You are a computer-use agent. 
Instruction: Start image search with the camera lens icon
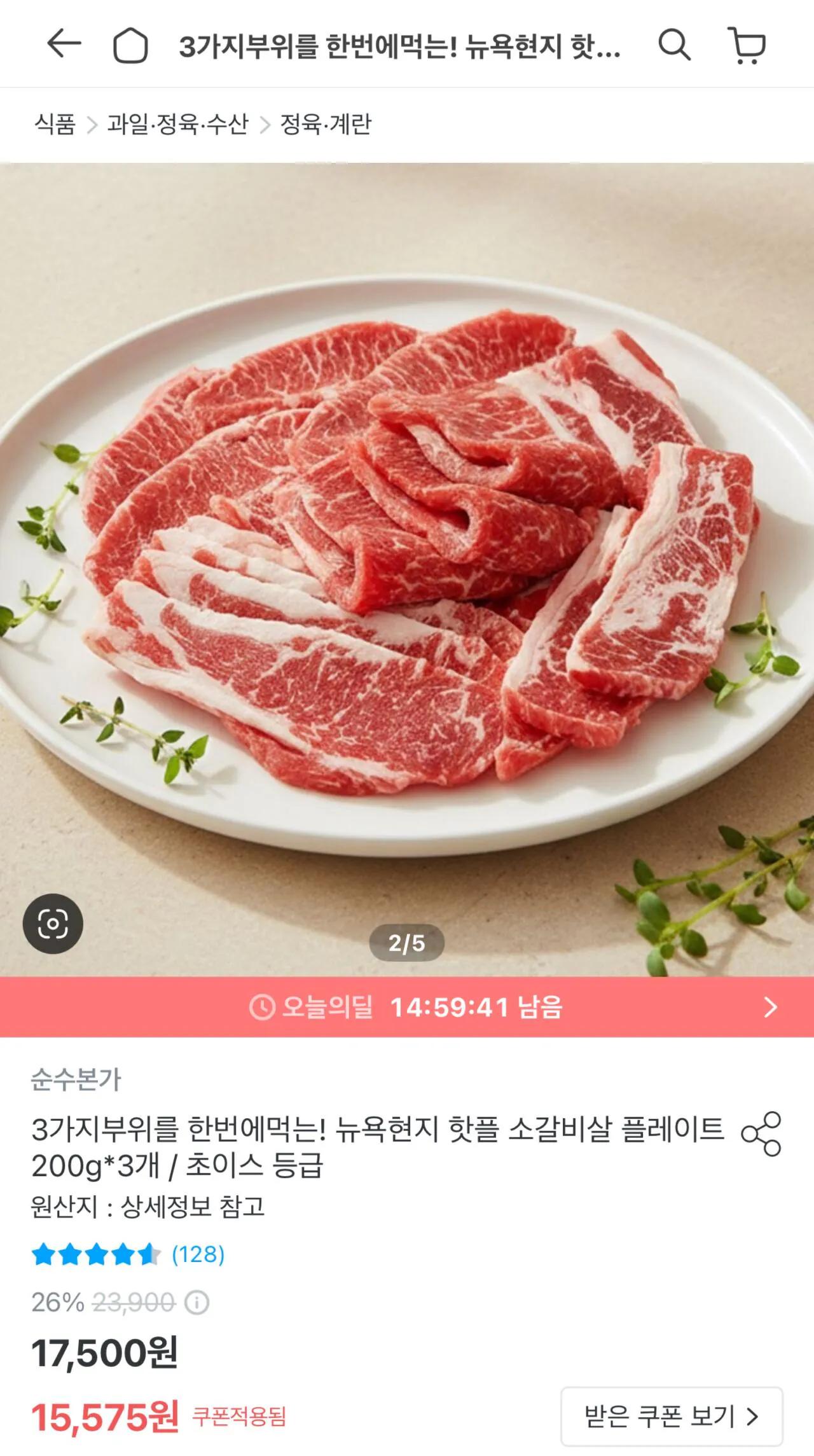pos(53,923)
